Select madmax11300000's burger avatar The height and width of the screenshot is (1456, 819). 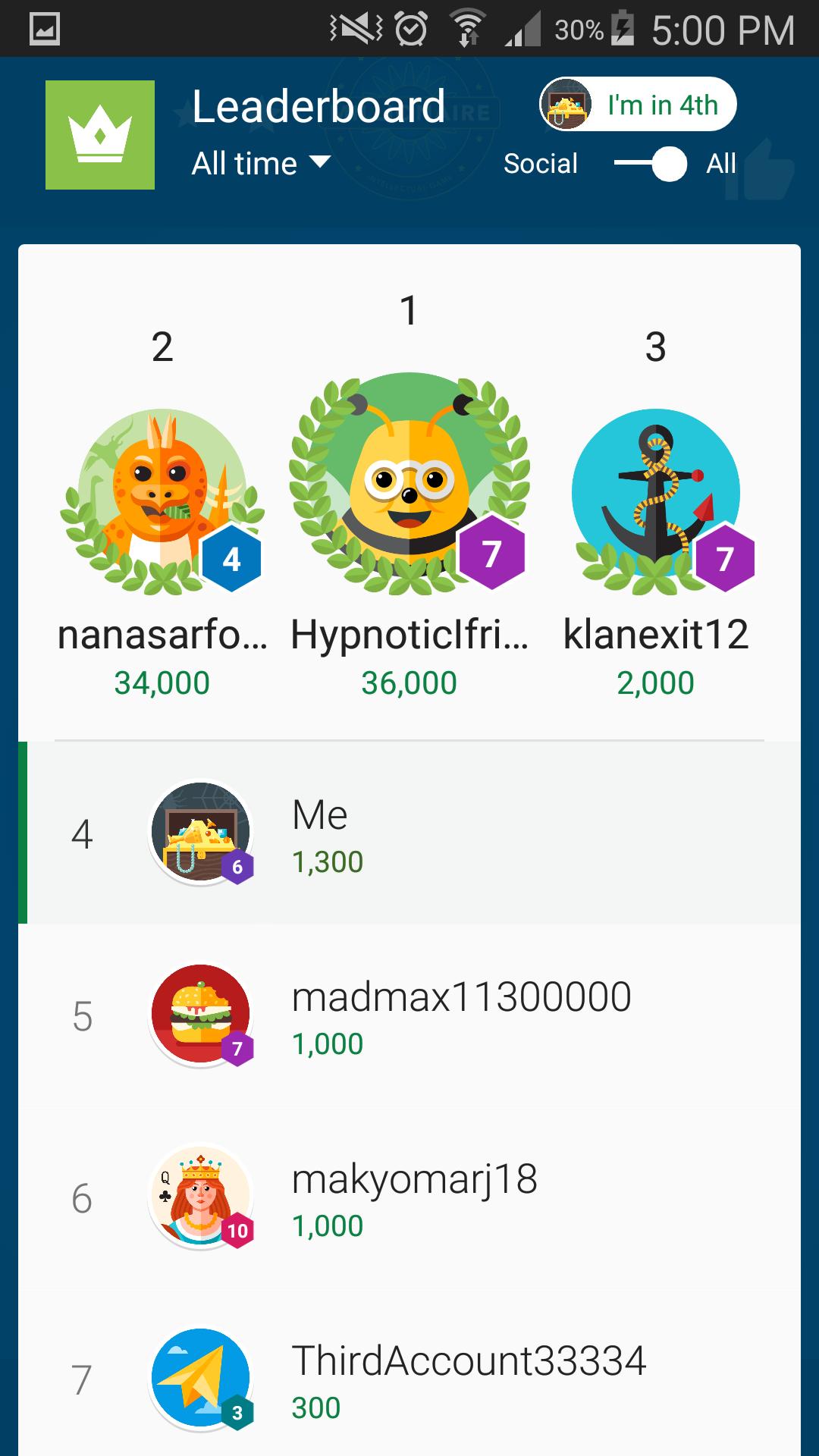click(x=200, y=1016)
